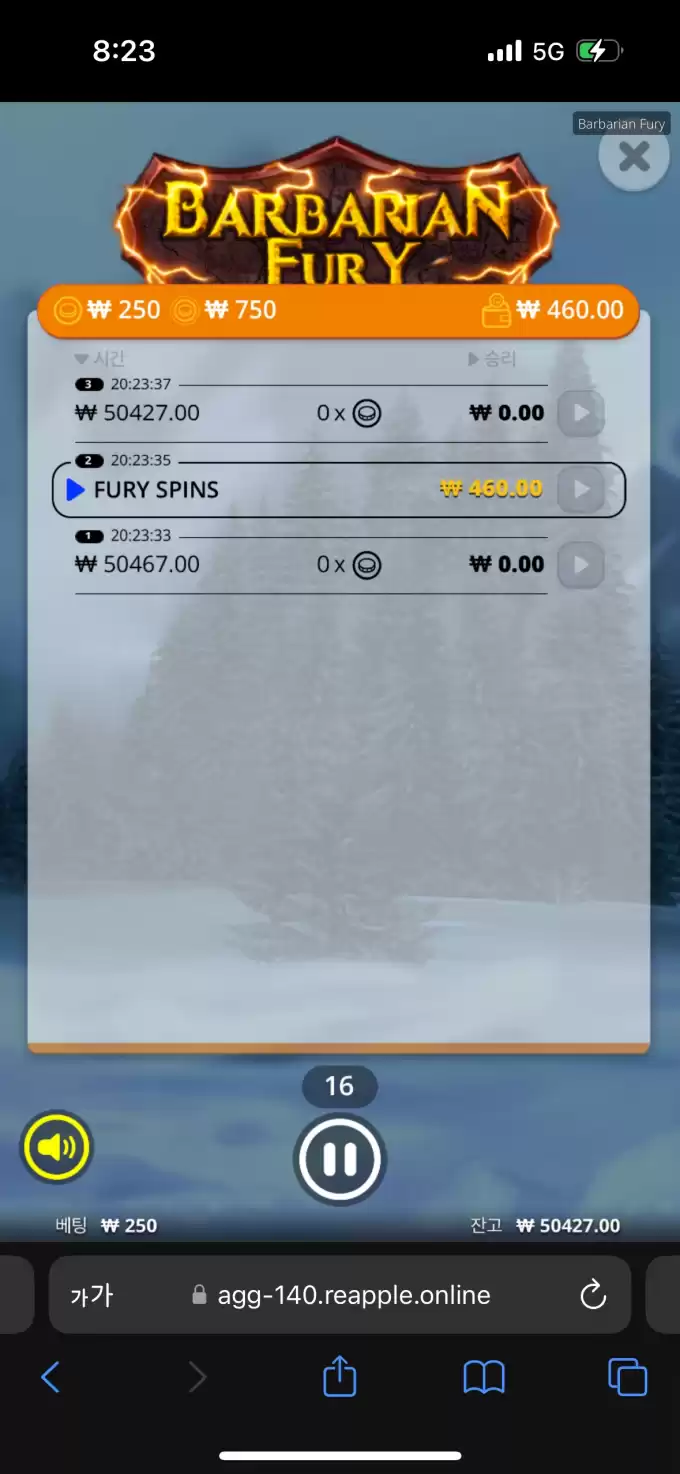Share the current page
Screen dimensions: 680x1474
339,1376
